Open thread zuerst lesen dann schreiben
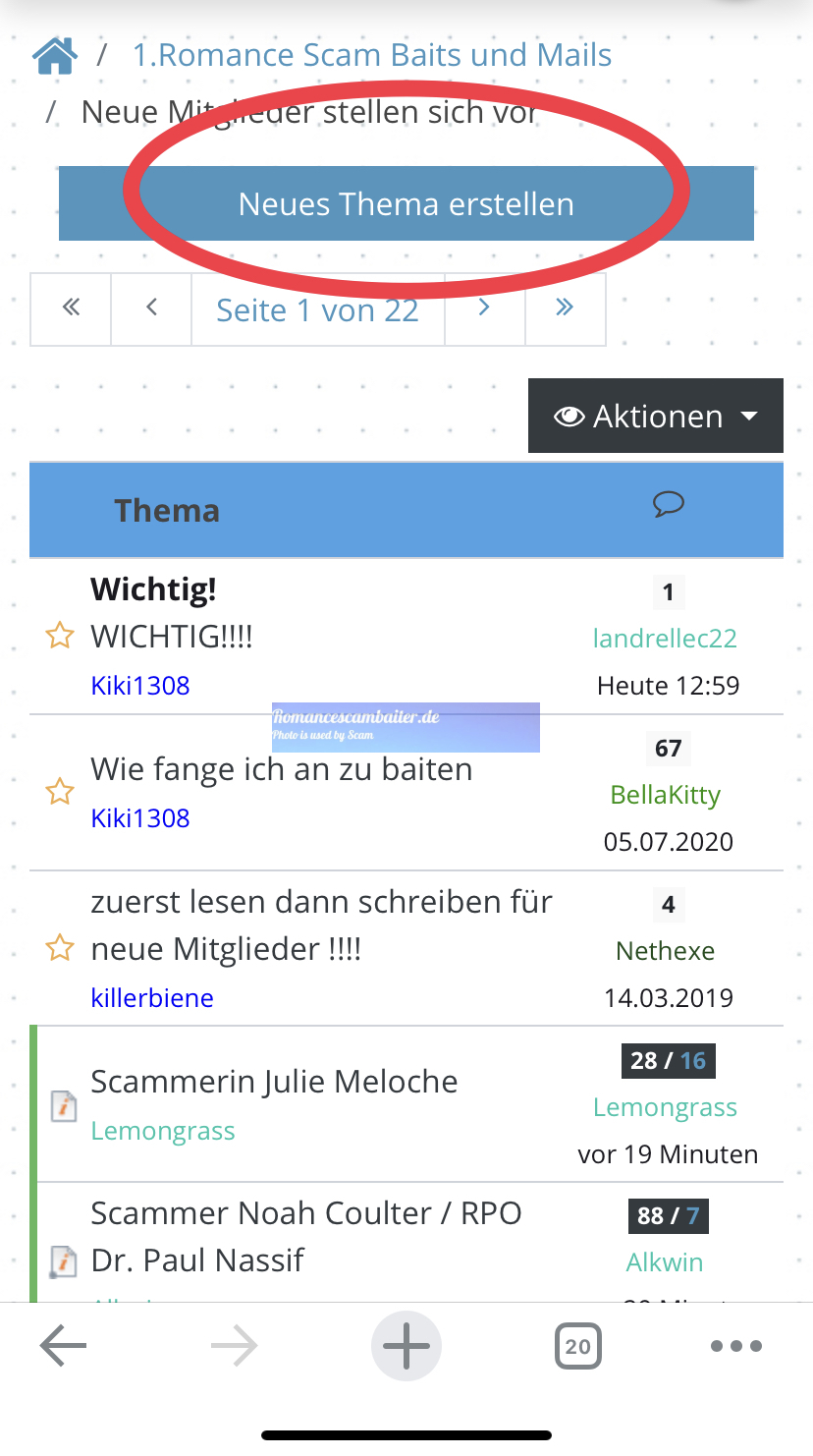 [321, 925]
